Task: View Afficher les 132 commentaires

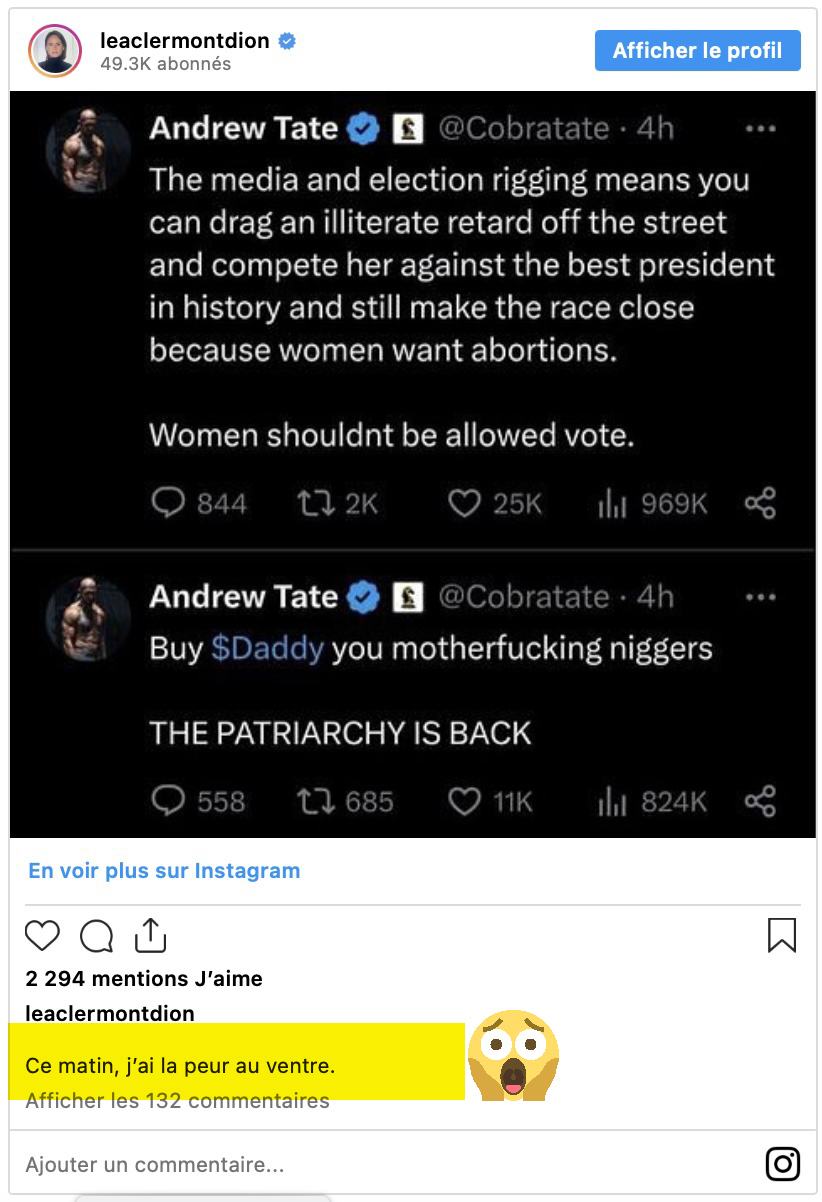Action: pyautogui.click(x=177, y=1101)
